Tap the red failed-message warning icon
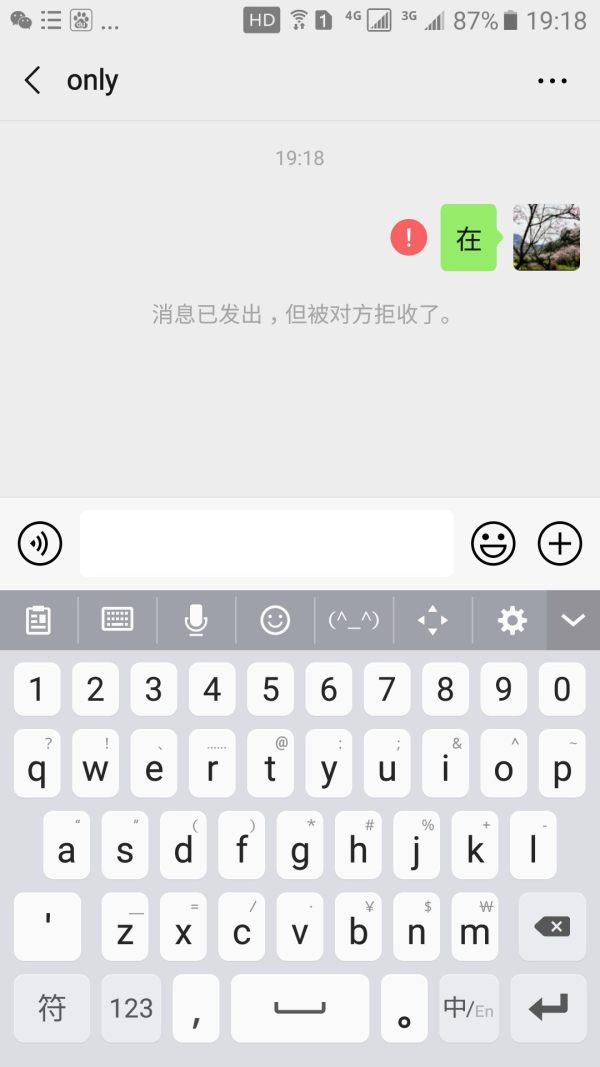This screenshot has width=600, height=1067. [x=408, y=237]
